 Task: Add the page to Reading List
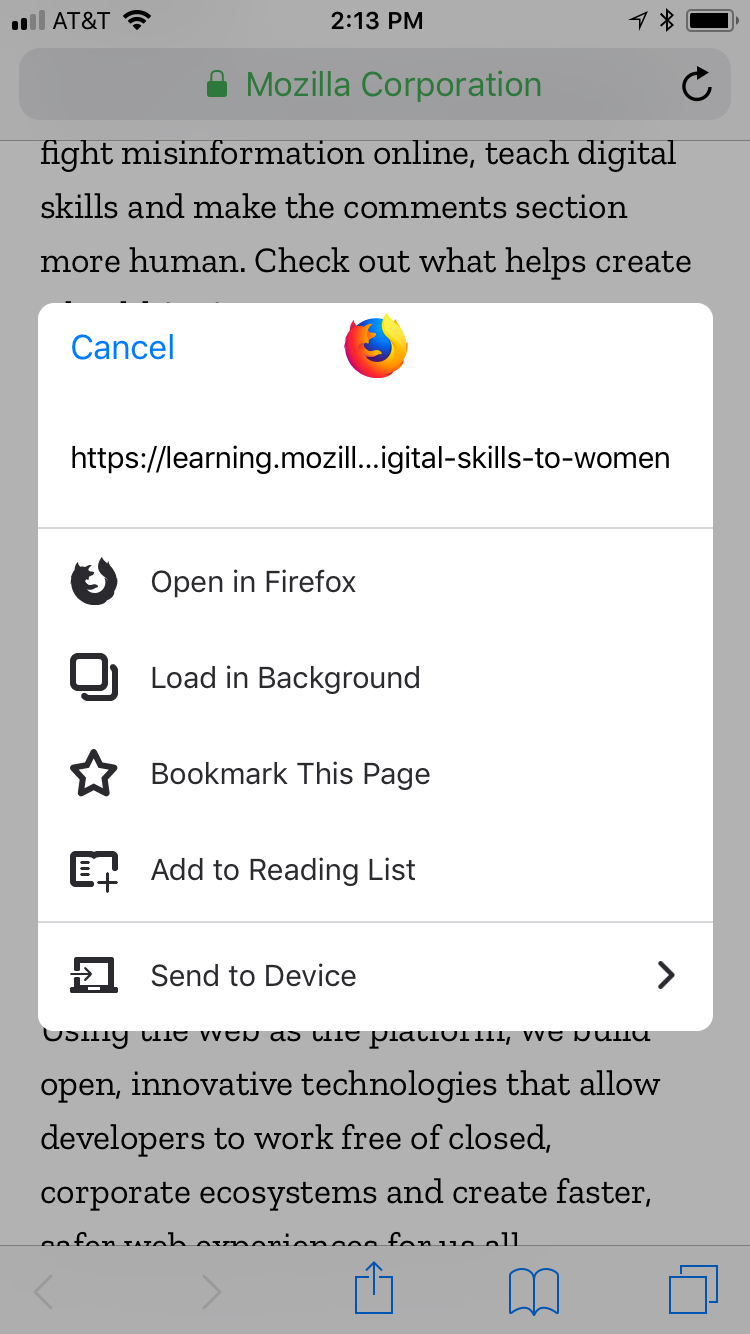[x=375, y=870]
